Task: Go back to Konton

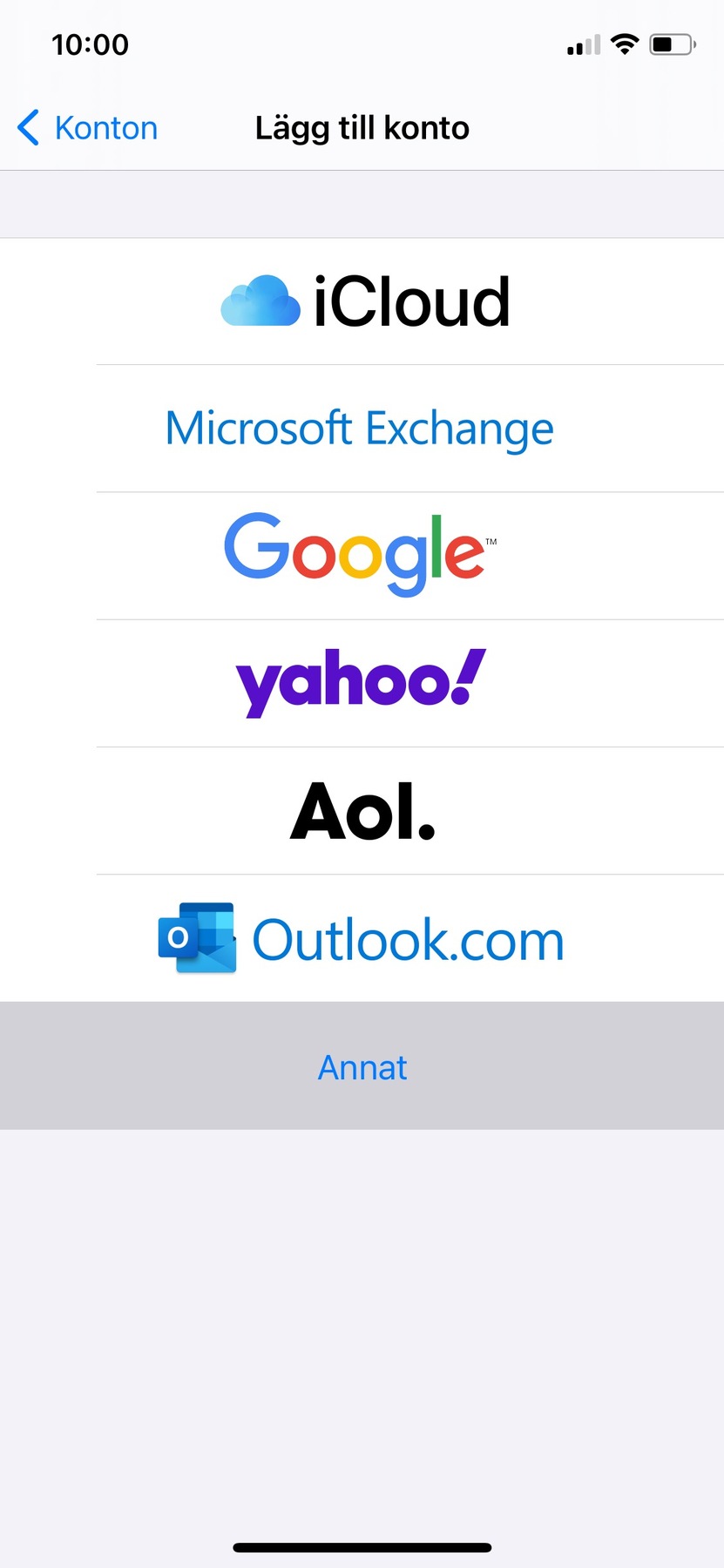Action: coord(87,128)
